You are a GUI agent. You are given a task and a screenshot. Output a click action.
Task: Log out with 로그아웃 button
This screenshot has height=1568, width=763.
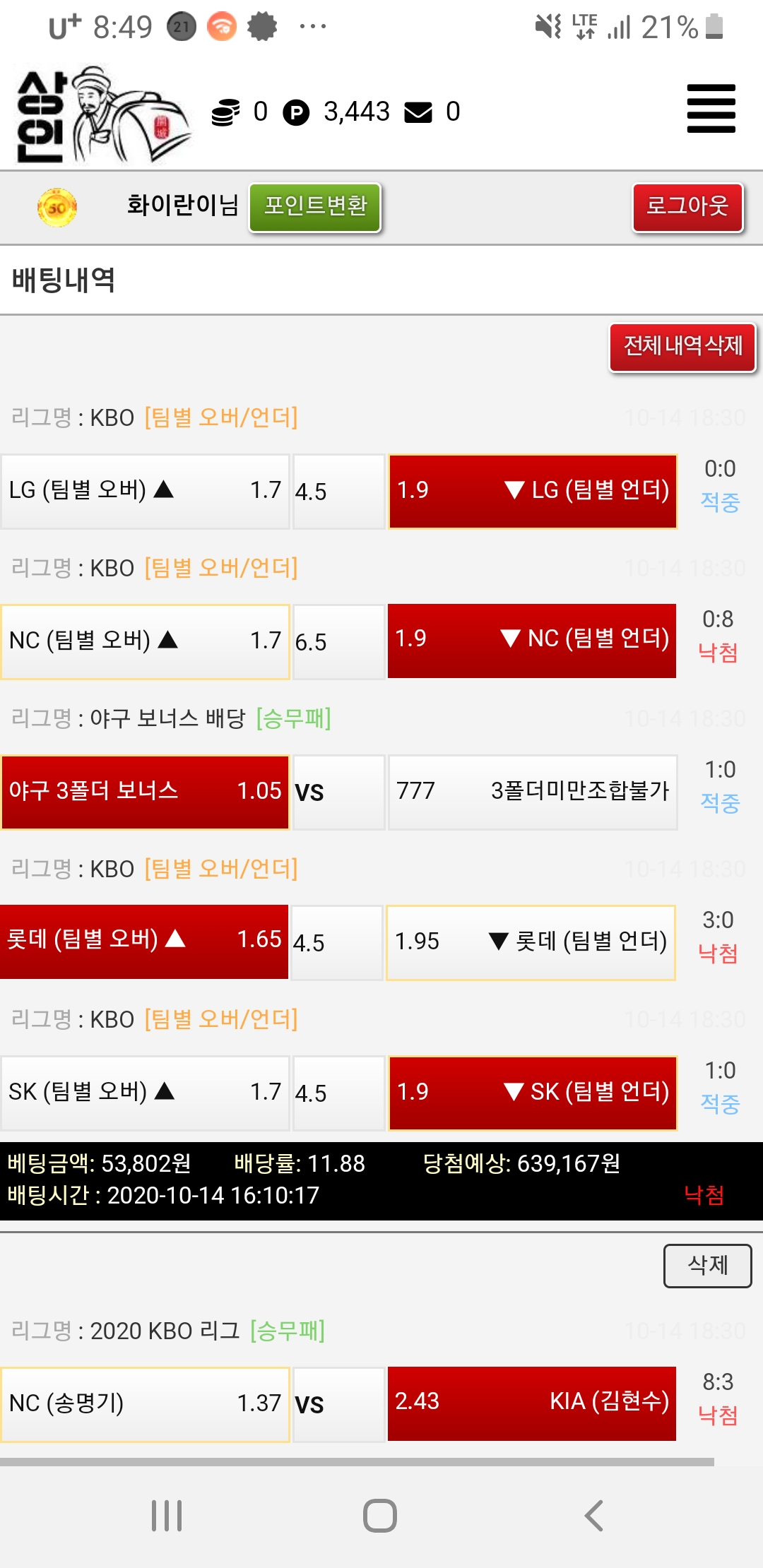tap(687, 207)
